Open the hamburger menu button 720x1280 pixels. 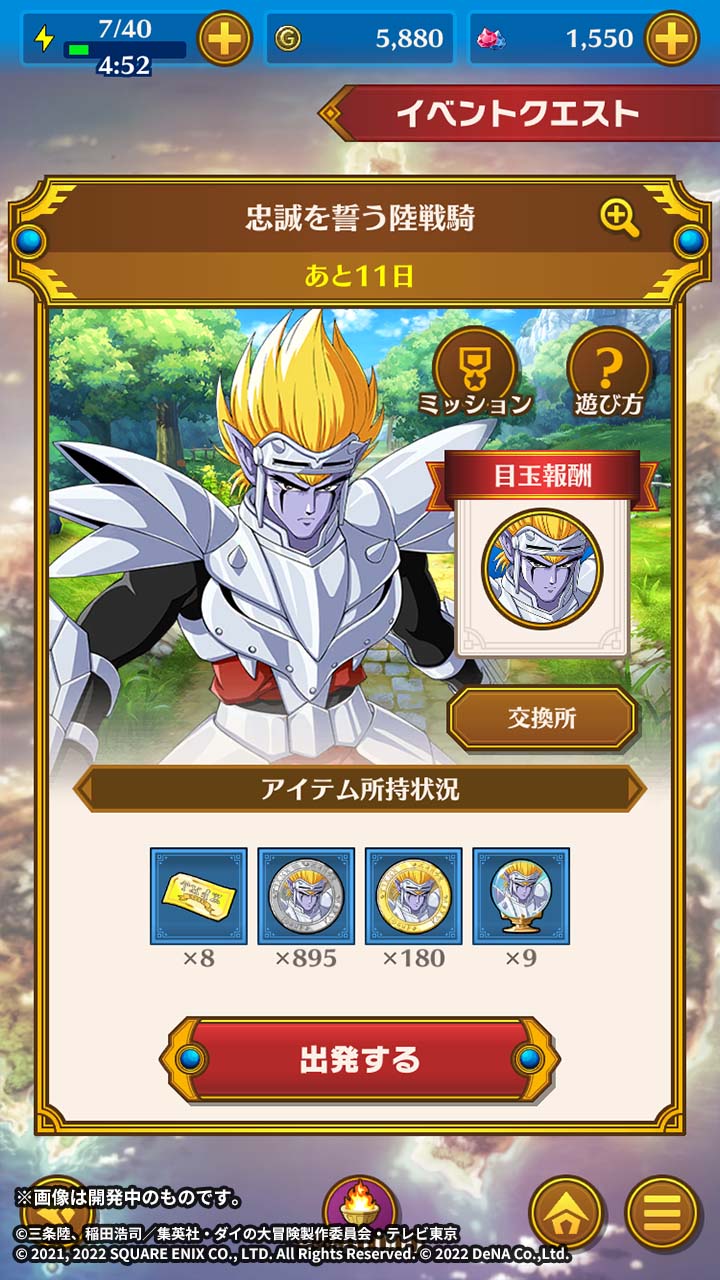pos(661,1211)
